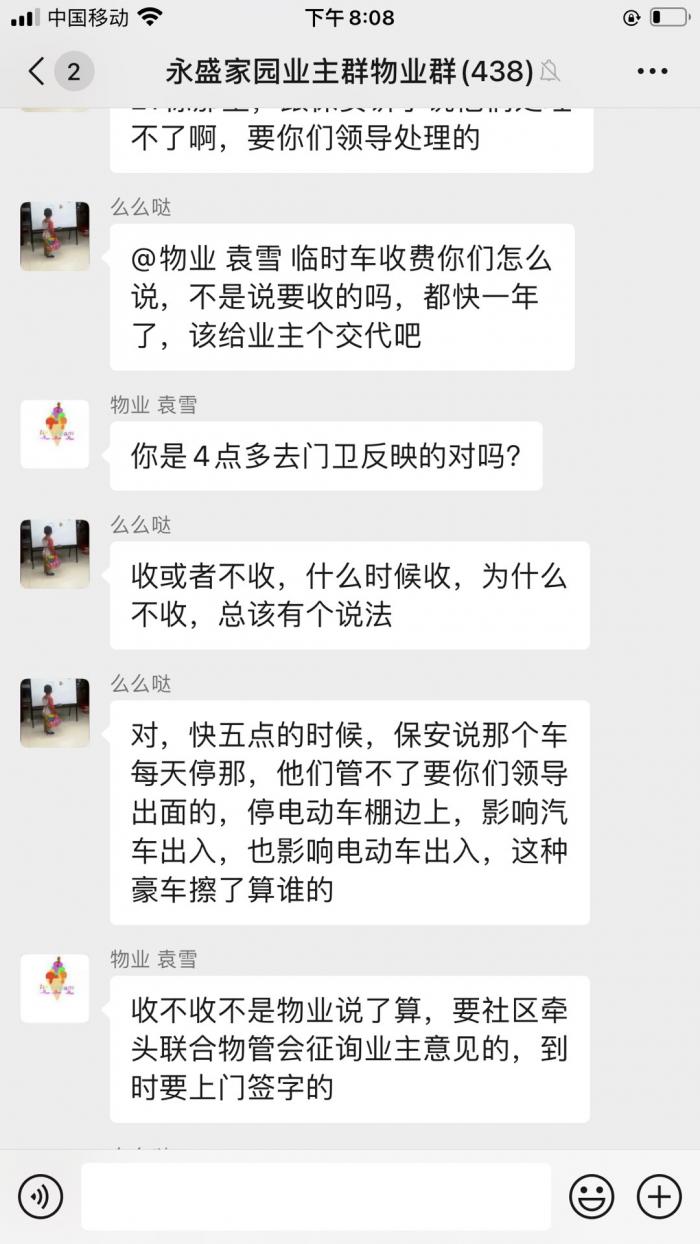Open the emoji picker
Screen dimensions: 700x1244
(x=591, y=1196)
